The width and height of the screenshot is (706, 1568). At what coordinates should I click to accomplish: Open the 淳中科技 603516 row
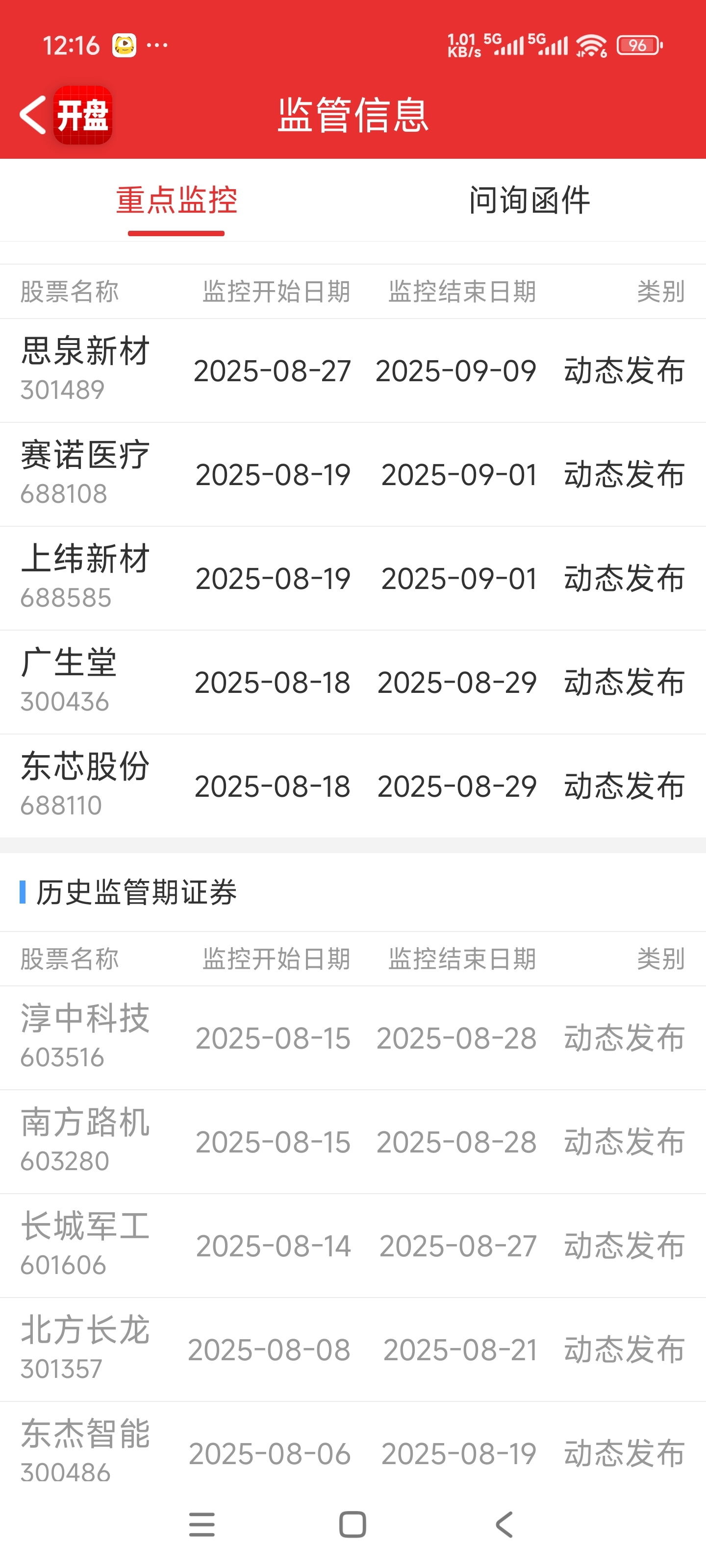[x=353, y=1038]
